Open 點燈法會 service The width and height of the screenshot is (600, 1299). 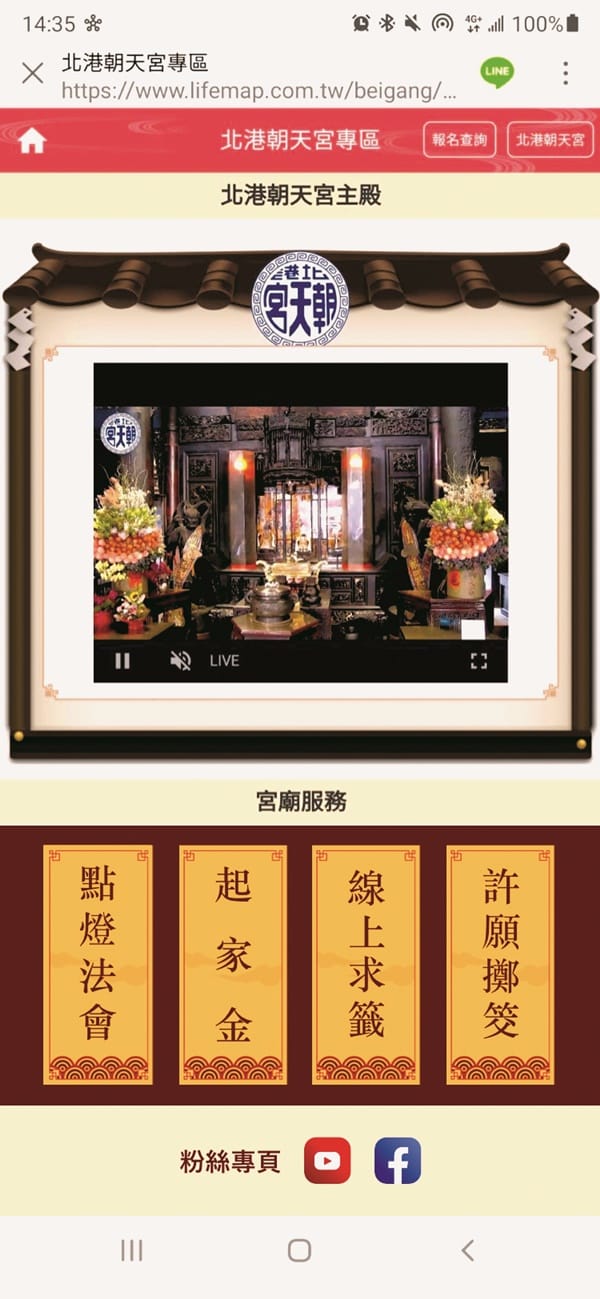[x=98, y=964]
